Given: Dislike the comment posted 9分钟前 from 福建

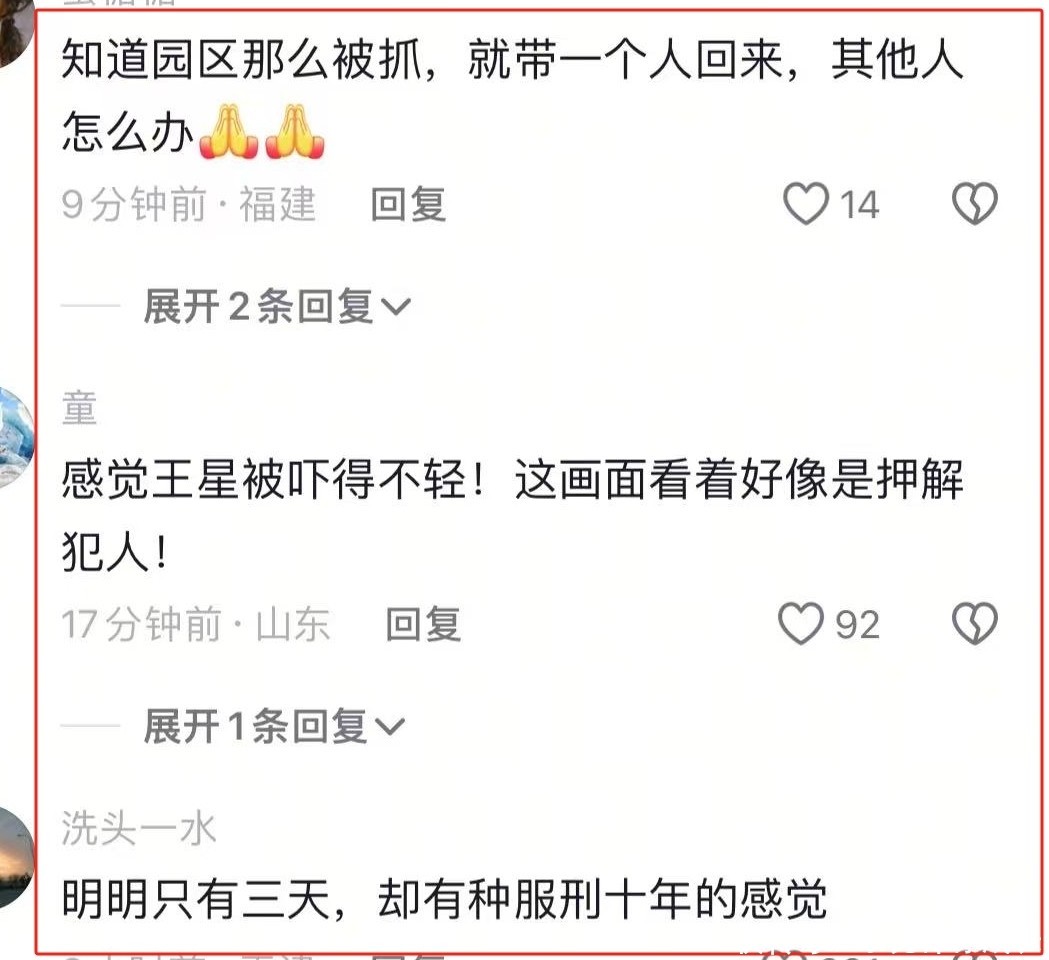Looking at the screenshot, I should click(974, 203).
